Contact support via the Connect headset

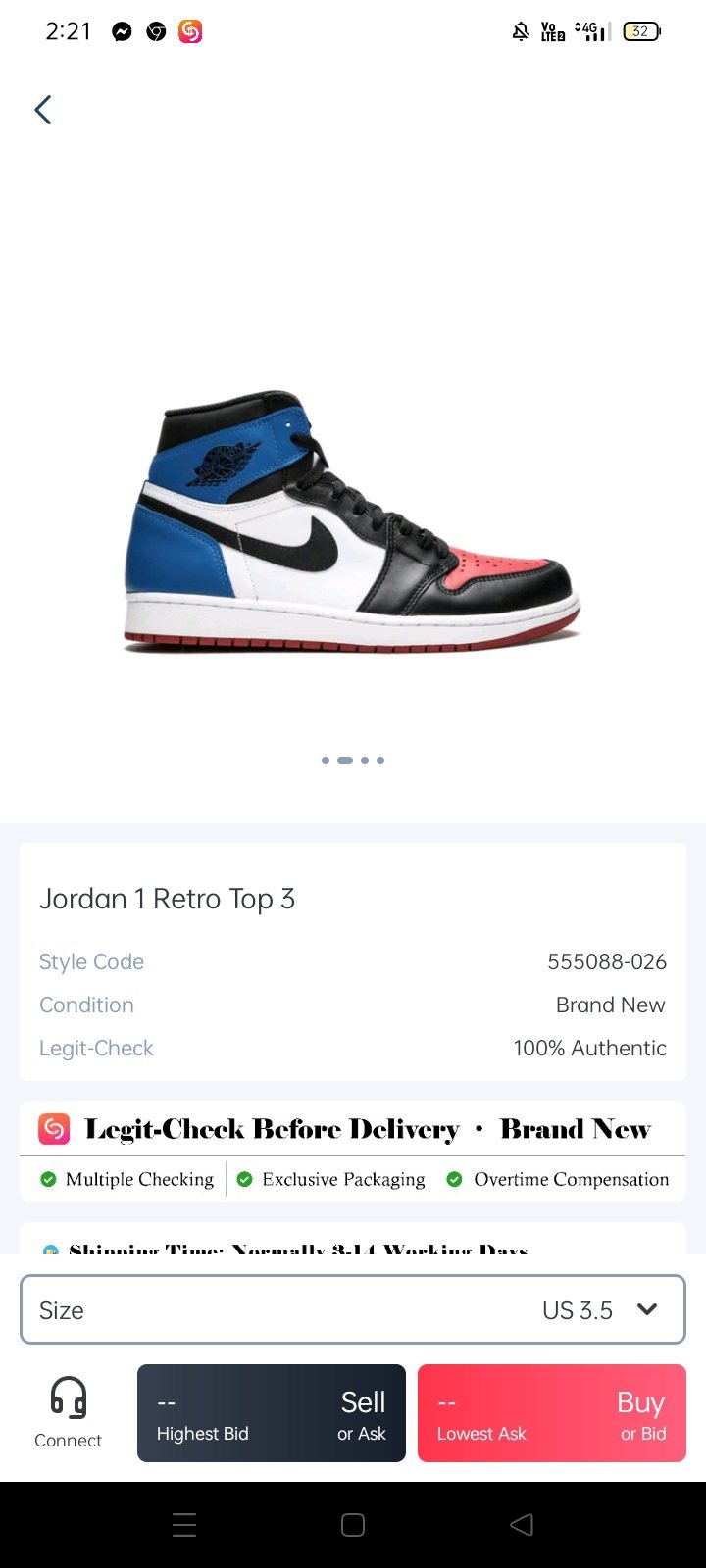point(68,1412)
